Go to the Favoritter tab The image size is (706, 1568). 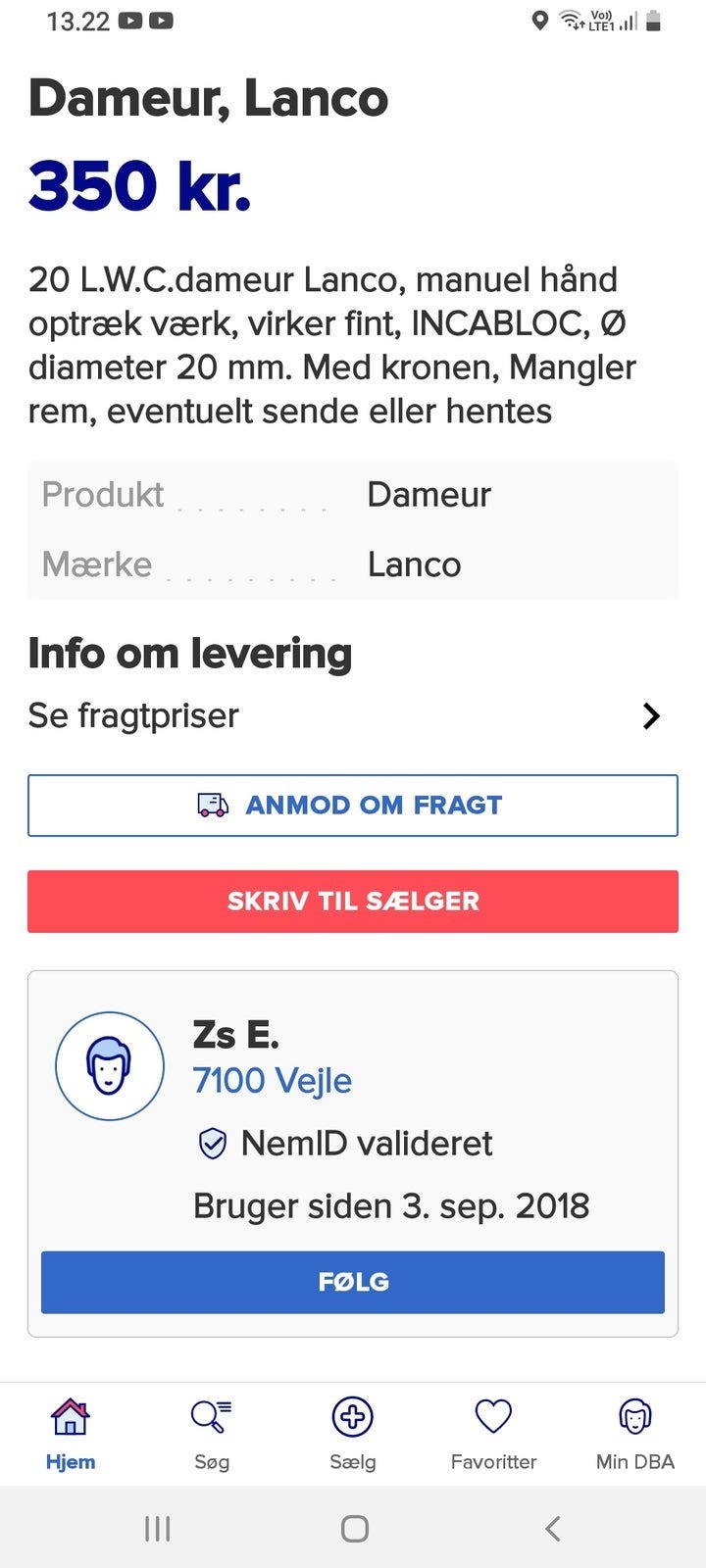(493, 1435)
